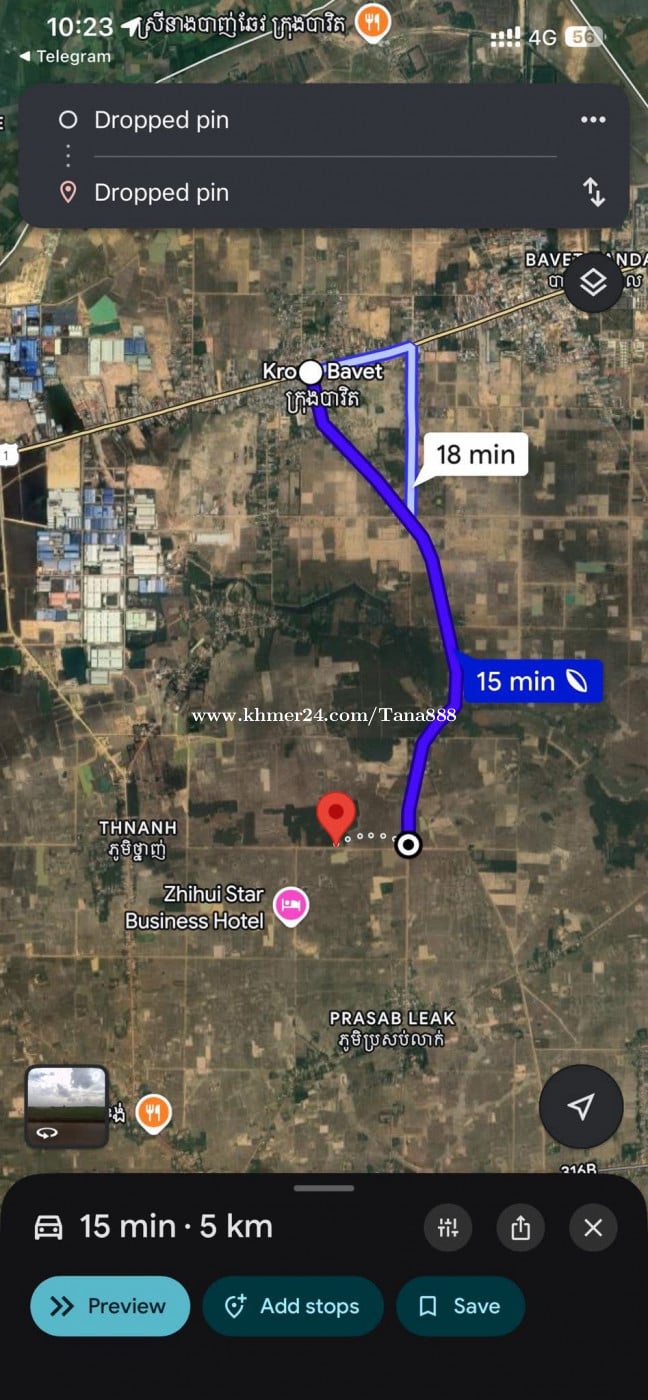Viewport: 648px width, 1400px height.
Task: Open the Street View thumbnail
Action: coord(66,1106)
